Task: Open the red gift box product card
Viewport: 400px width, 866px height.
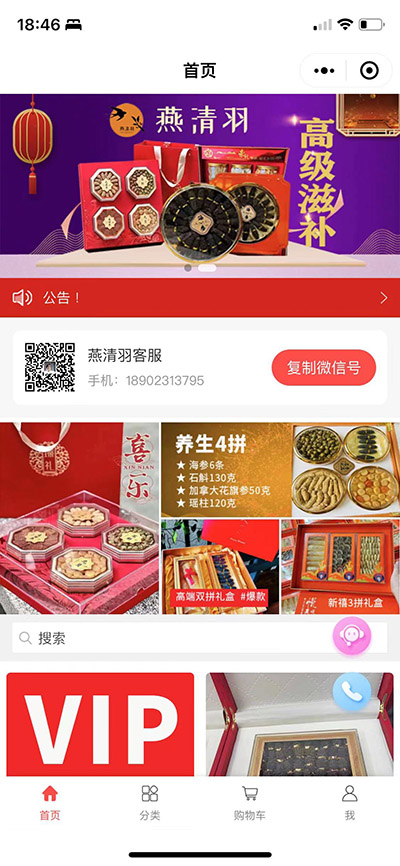Action: (x=299, y=724)
